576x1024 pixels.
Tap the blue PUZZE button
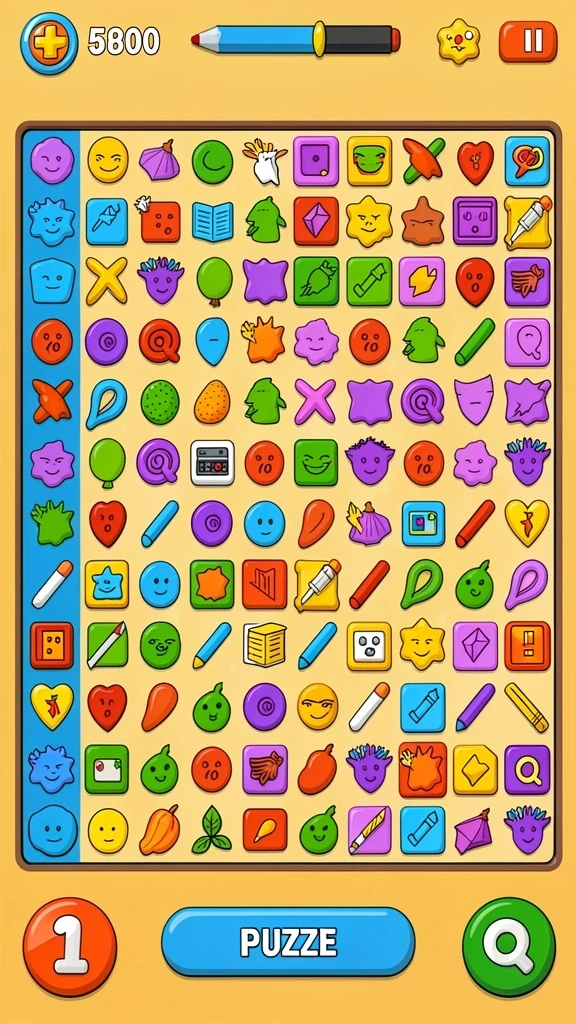point(288,942)
